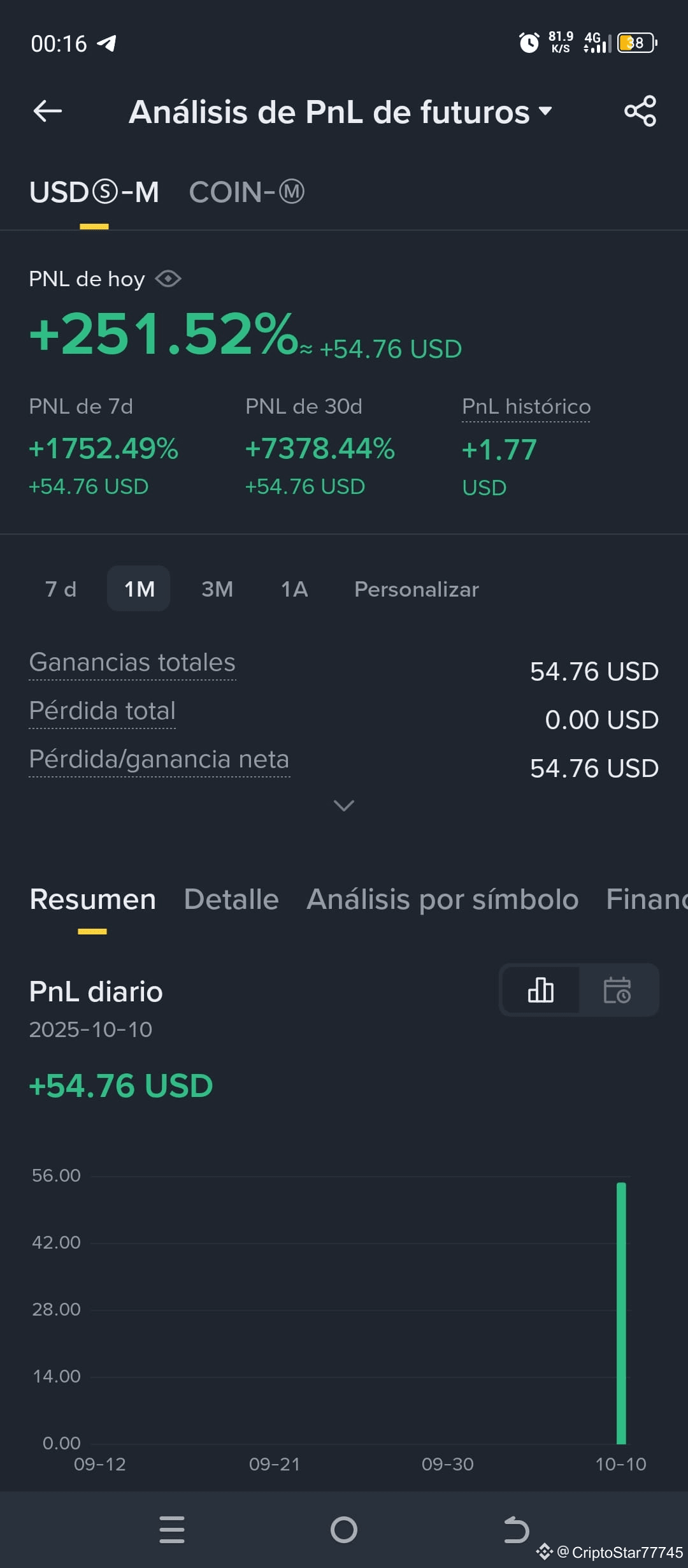Tap the system home button
Image resolution: width=688 pixels, height=1568 pixels.
click(344, 1530)
